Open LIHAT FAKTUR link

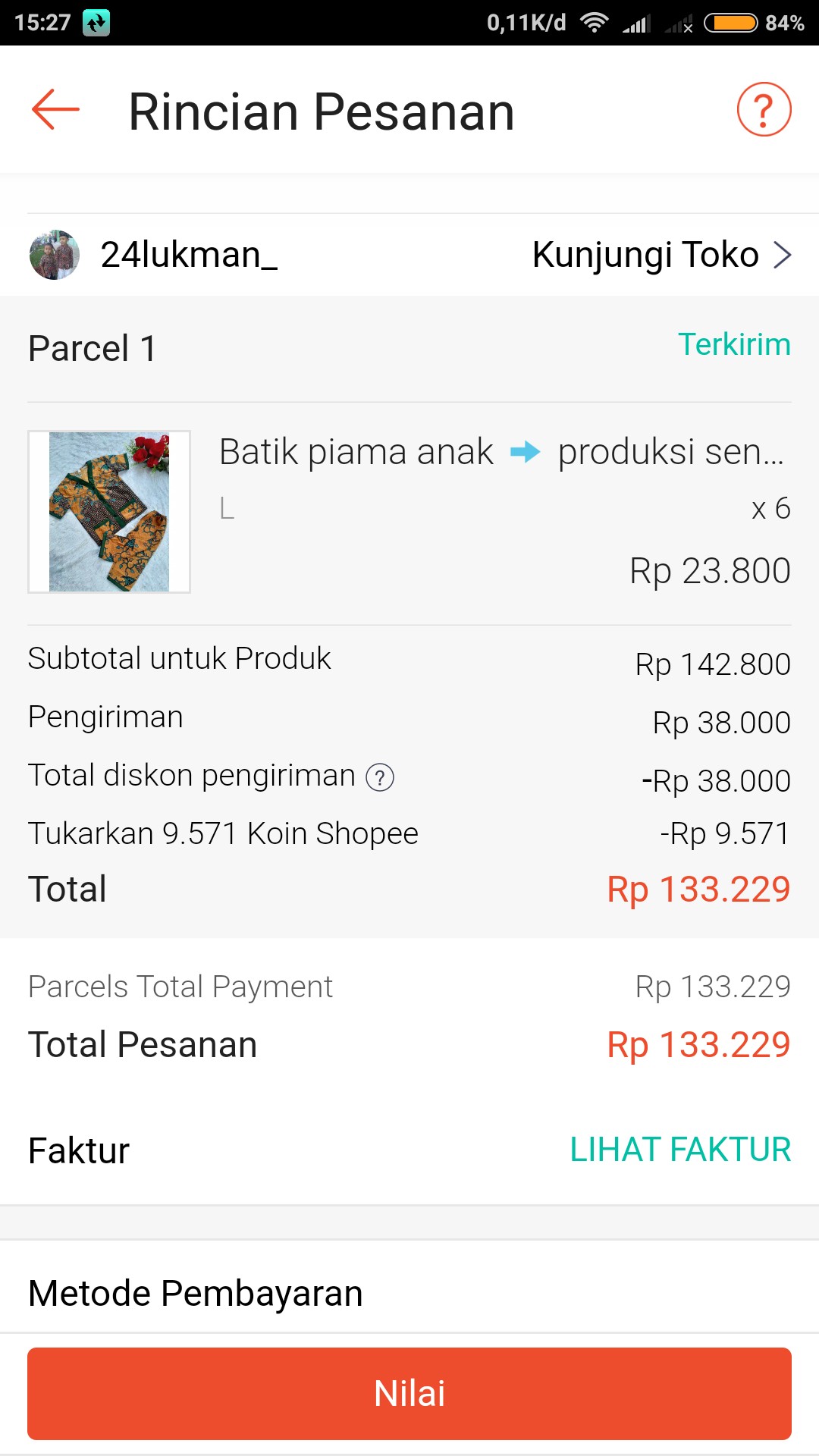(680, 1149)
